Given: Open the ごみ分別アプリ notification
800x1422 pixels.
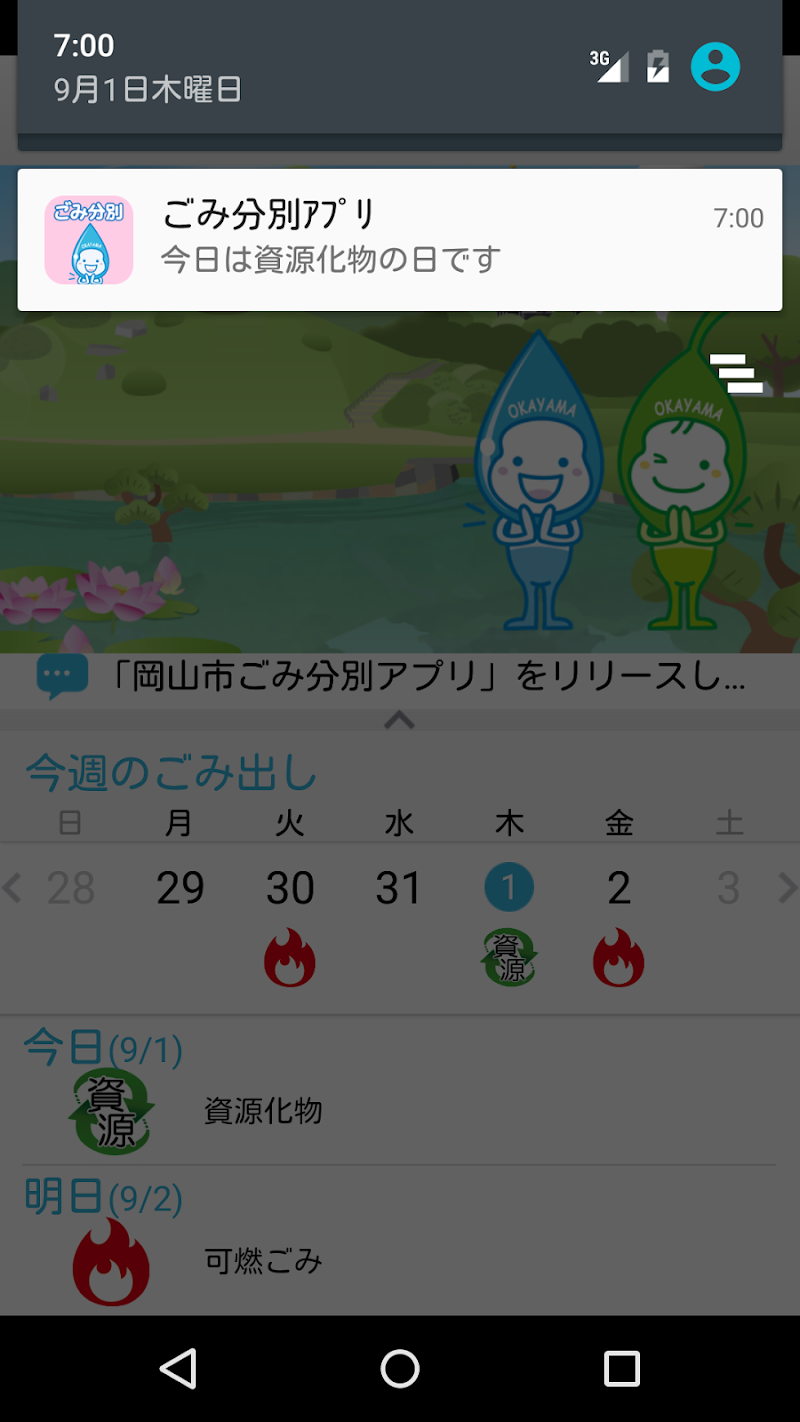Looking at the screenshot, I should click(400, 239).
